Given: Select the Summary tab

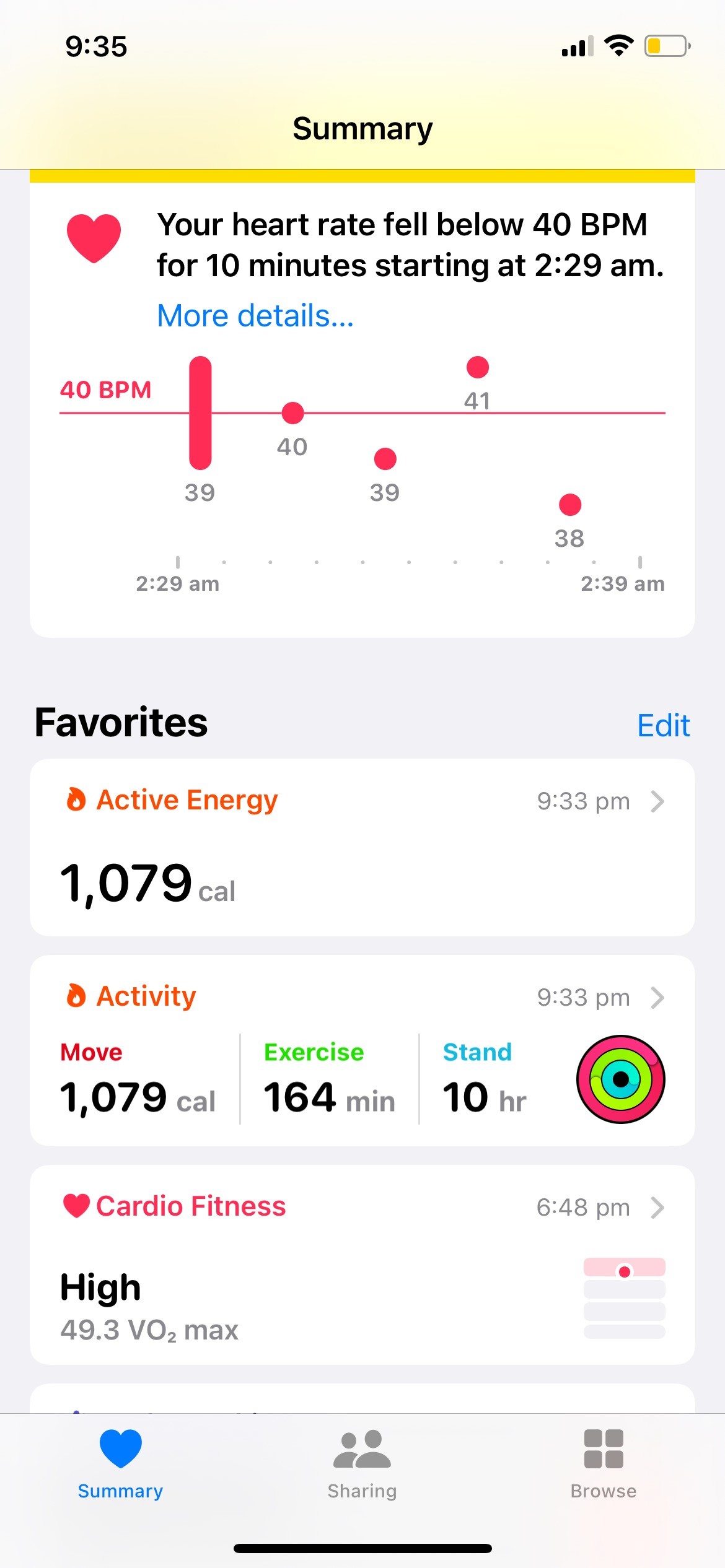Looking at the screenshot, I should [x=120, y=1464].
